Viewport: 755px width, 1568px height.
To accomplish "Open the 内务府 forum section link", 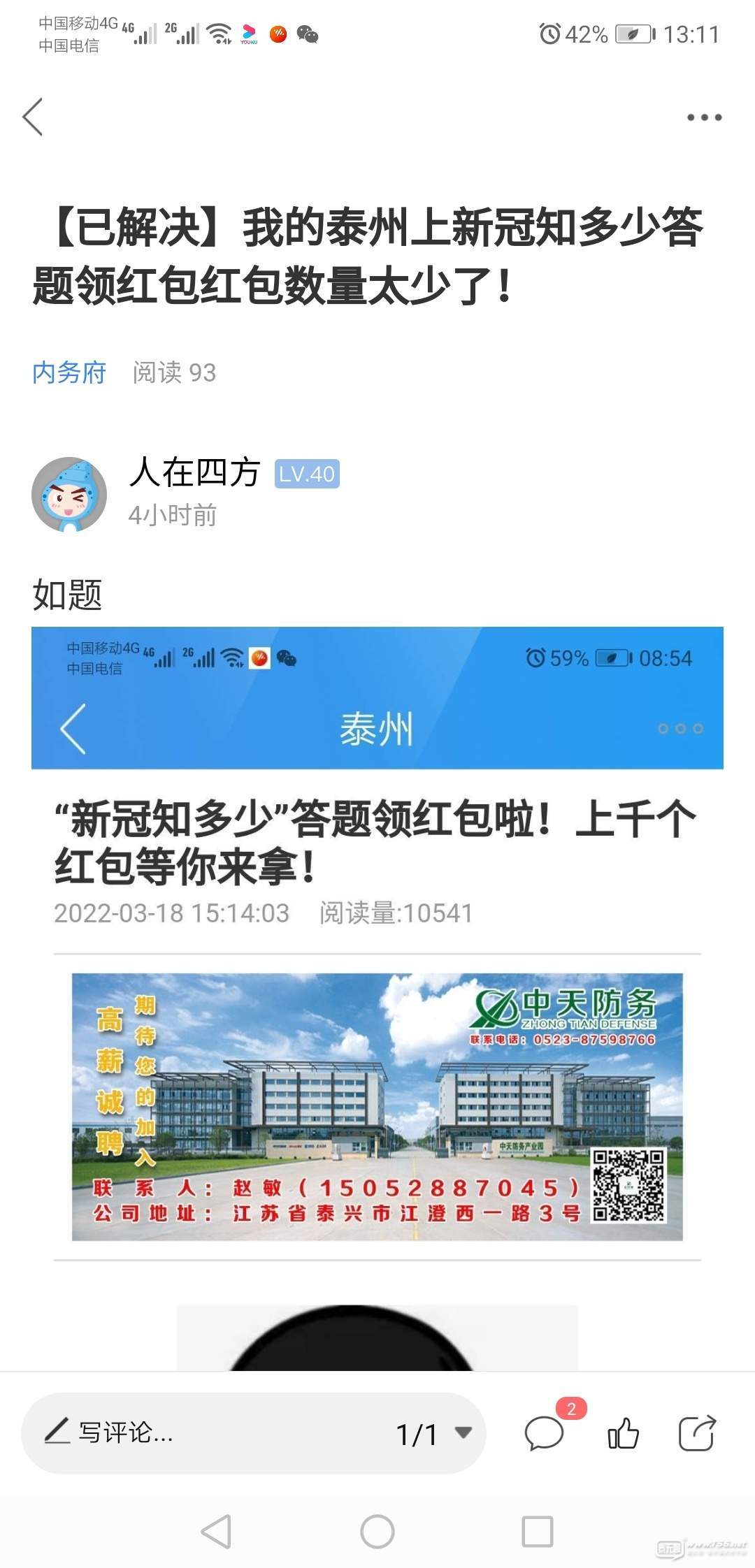I will tap(69, 372).
